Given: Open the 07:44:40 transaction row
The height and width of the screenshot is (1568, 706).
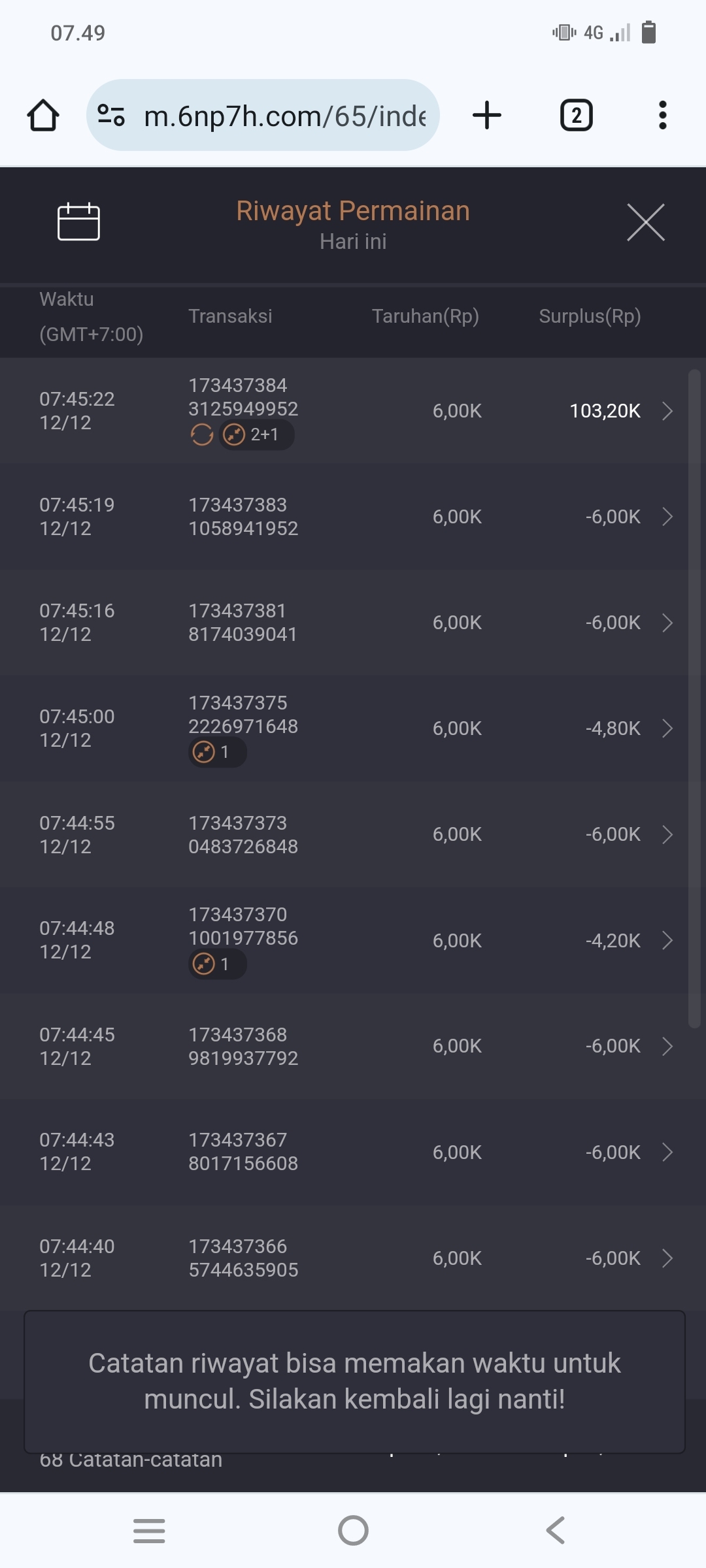Looking at the screenshot, I should click(666, 1258).
